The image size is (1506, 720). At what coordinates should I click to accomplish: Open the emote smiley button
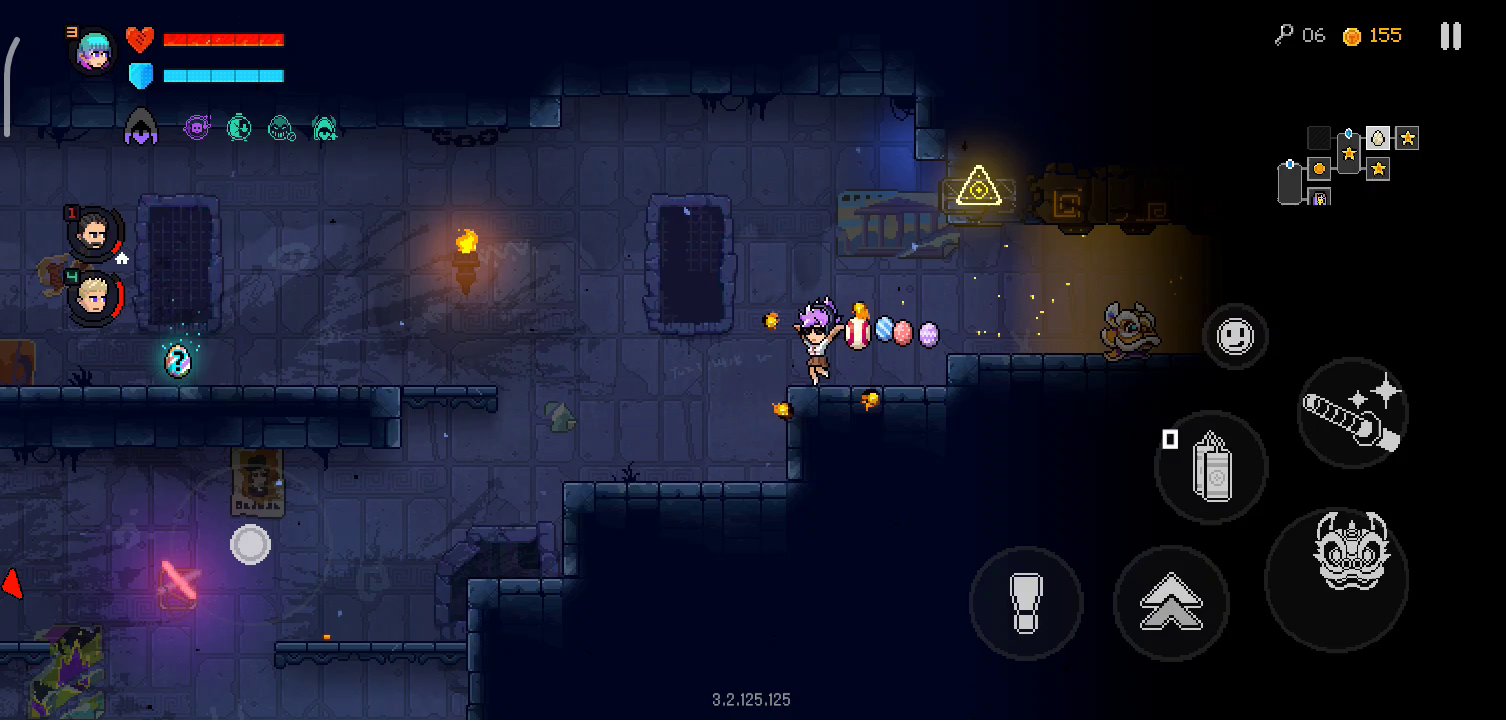(x=1235, y=337)
